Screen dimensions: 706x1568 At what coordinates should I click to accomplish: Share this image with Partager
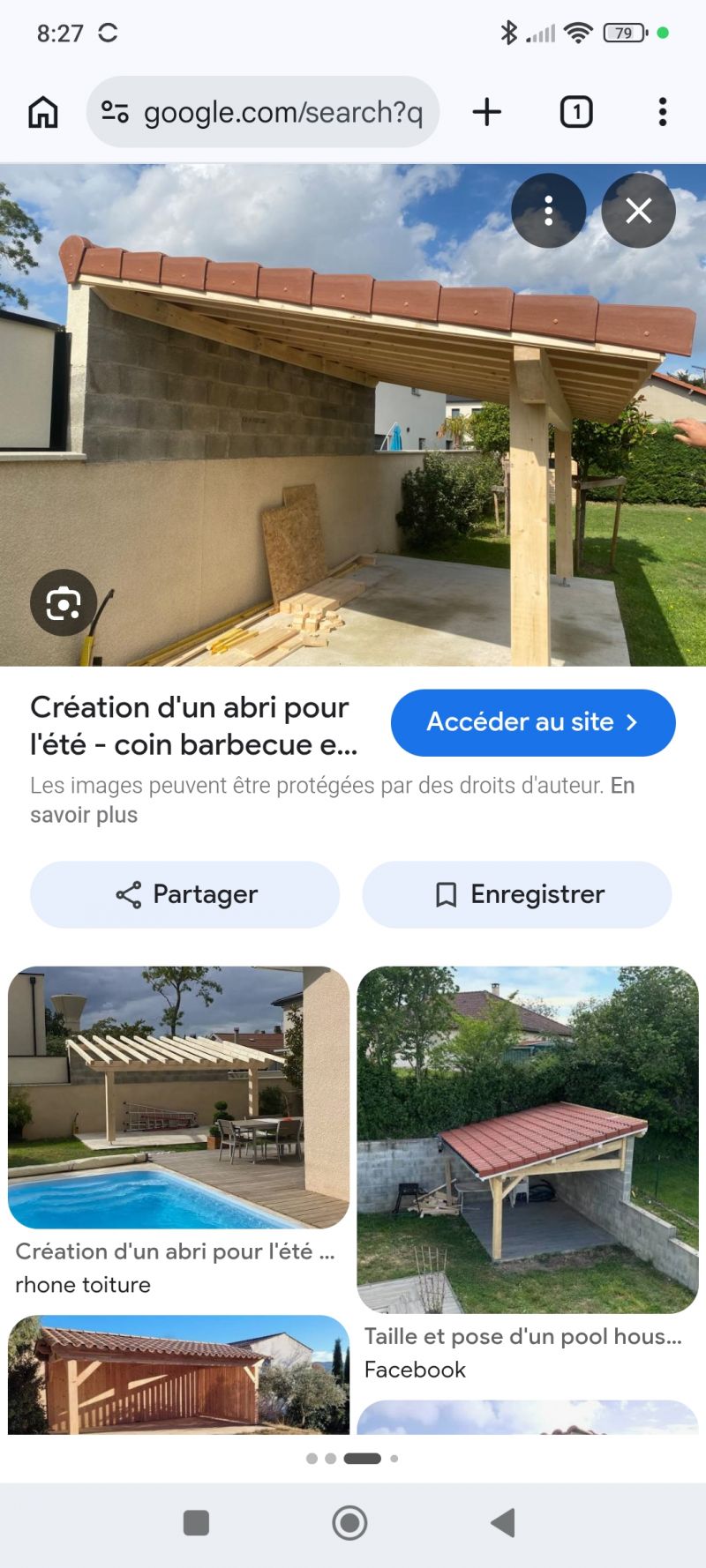pos(185,894)
